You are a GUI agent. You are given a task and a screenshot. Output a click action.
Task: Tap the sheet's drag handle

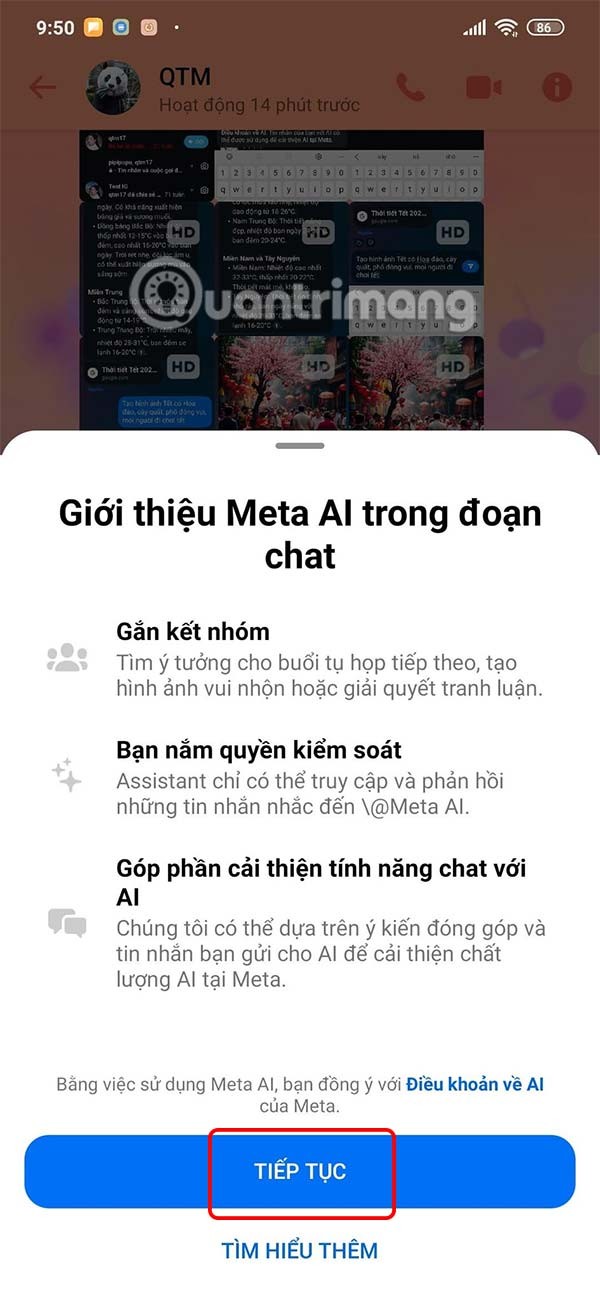(300, 445)
